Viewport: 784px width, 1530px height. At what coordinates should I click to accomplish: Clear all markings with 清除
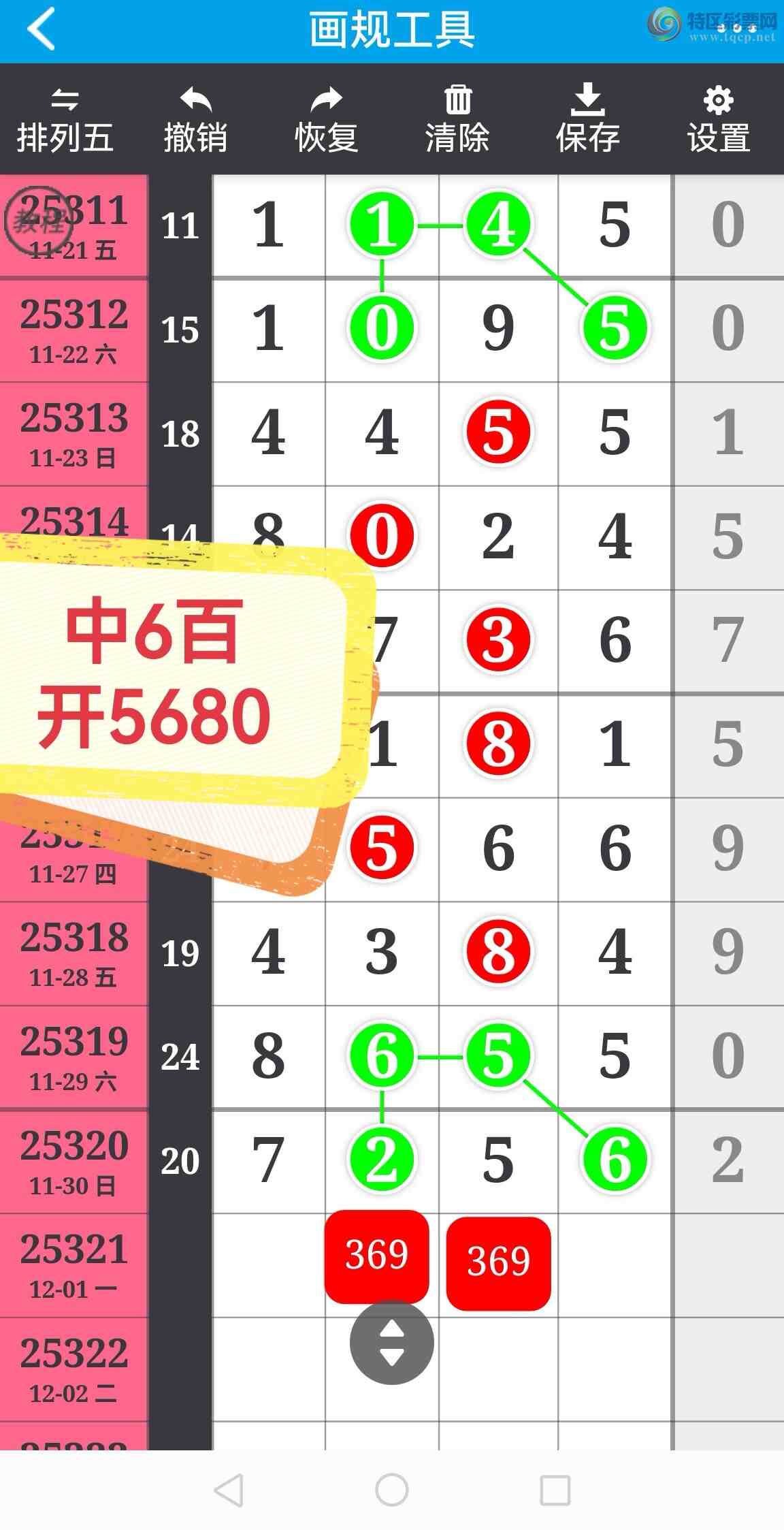click(x=457, y=121)
